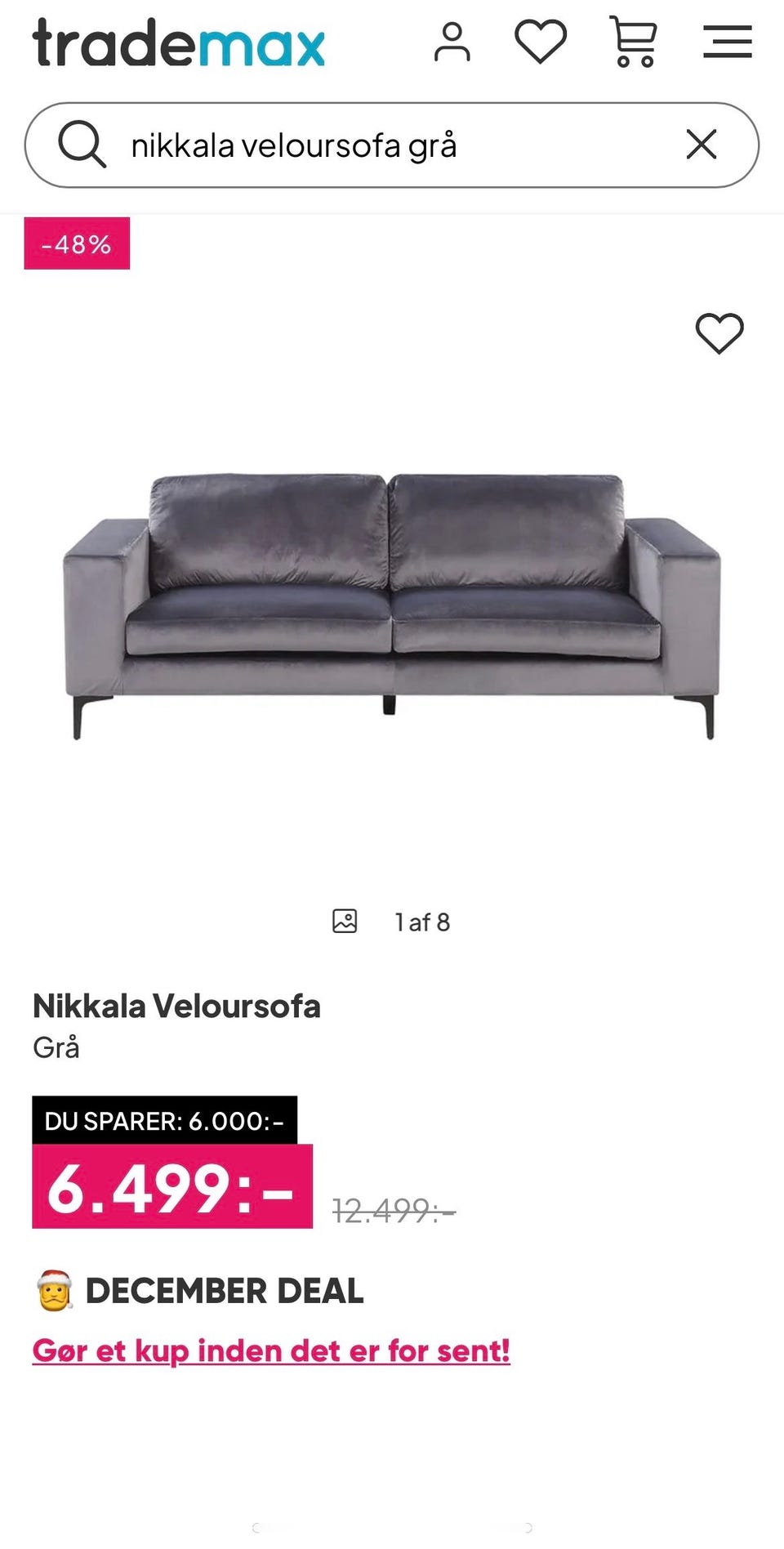Image resolution: width=784 pixels, height=1549 pixels.
Task: Clear the search field with the X icon
Action: click(x=701, y=144)
